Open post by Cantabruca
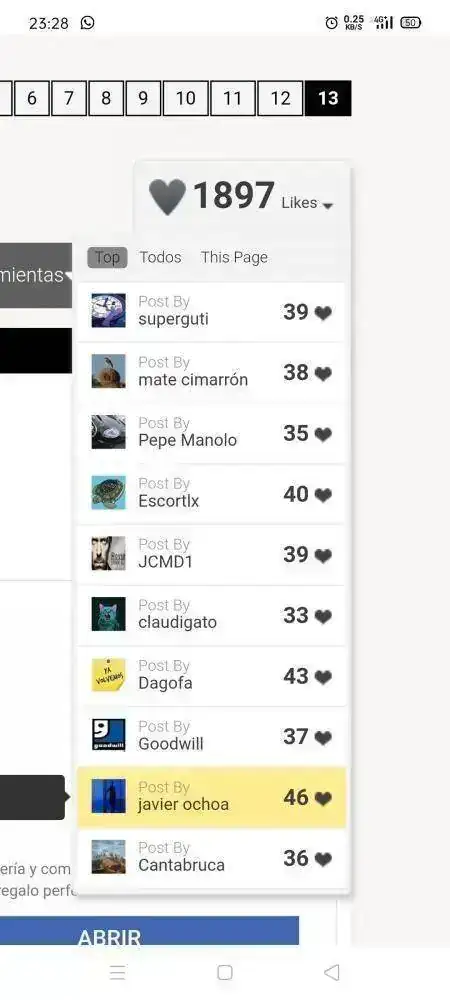This screenshot has height=1000, width=450. tap(211, 858)
